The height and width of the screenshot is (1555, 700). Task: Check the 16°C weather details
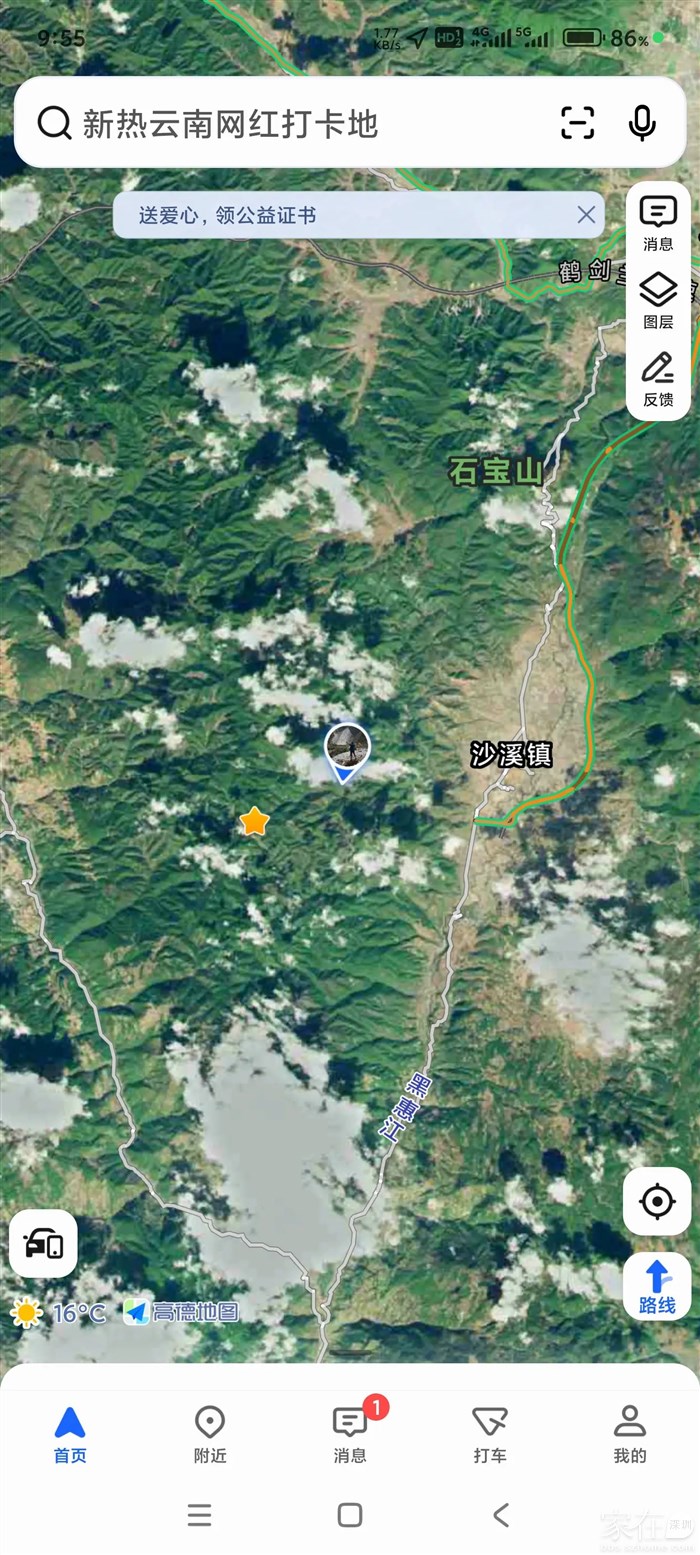58,1312
